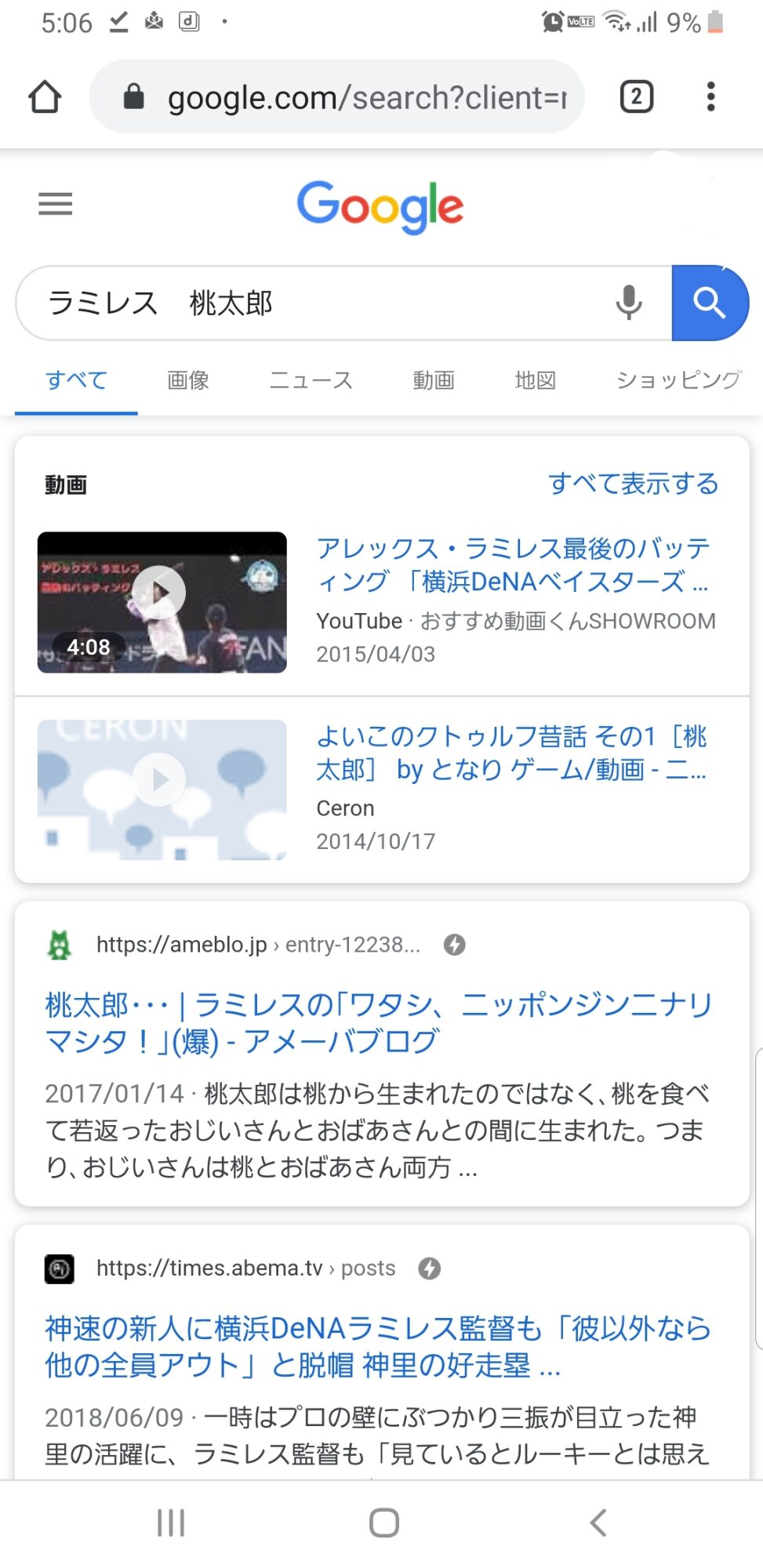The height and width of the screenshot is (1568, 763).
Task: Run the search with the magnifier button
Action: click(709, 303)
